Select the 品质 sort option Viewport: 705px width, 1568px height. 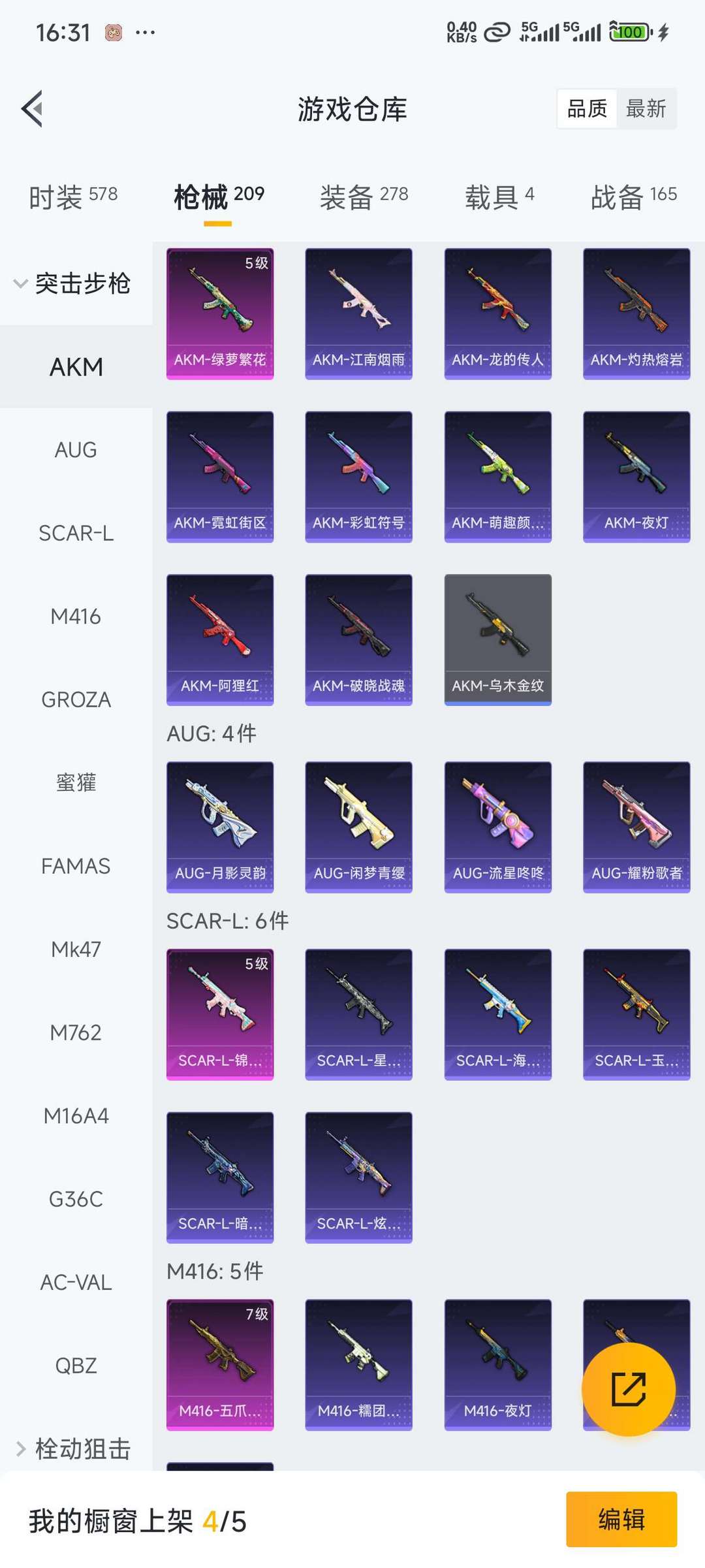(x=587, y=108)
